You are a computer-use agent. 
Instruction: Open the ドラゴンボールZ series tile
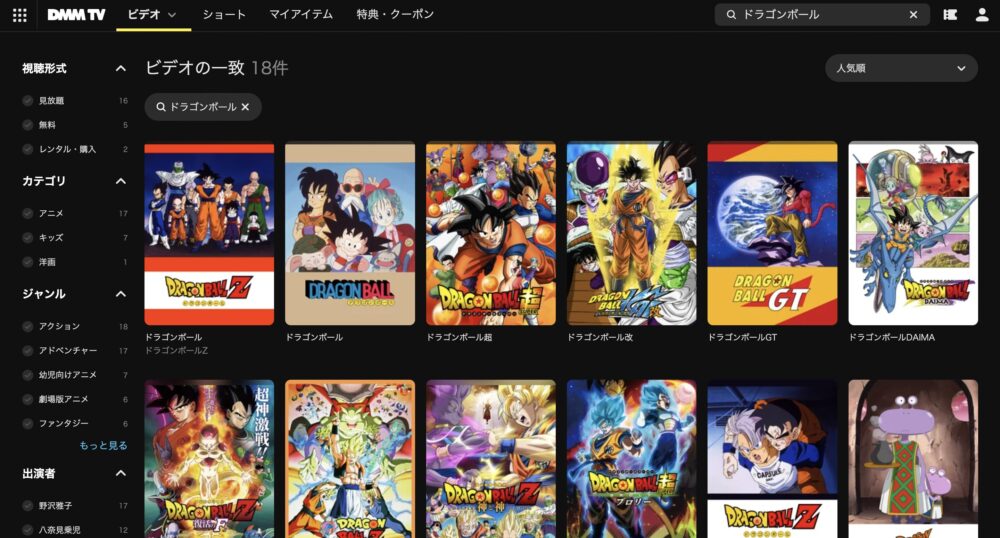click(x=209, y=234)
